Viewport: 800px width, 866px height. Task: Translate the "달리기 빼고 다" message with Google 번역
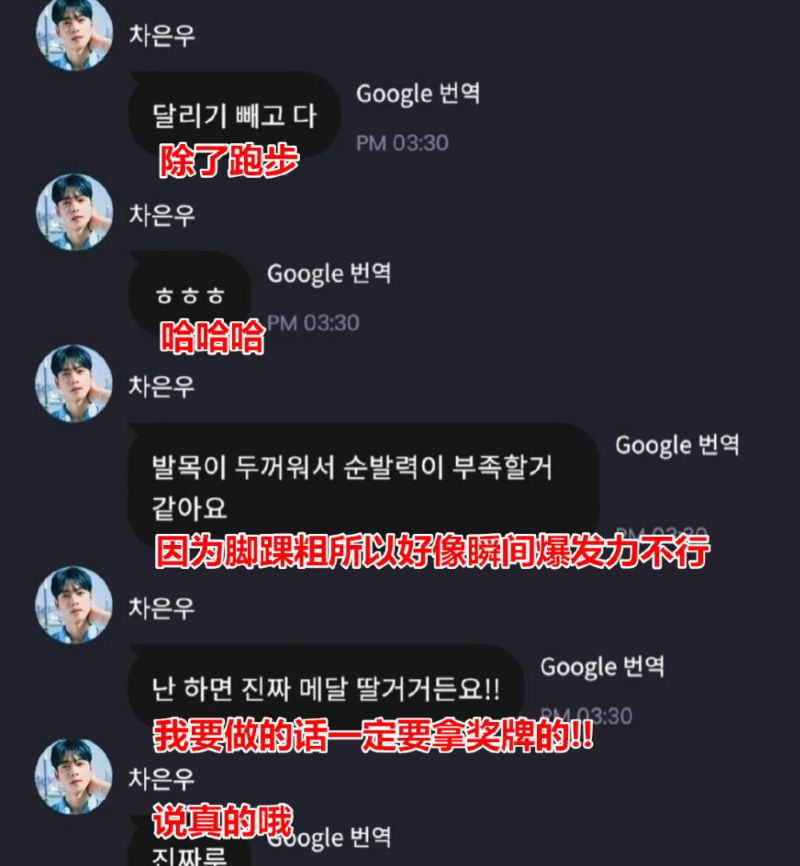[418, 95]
